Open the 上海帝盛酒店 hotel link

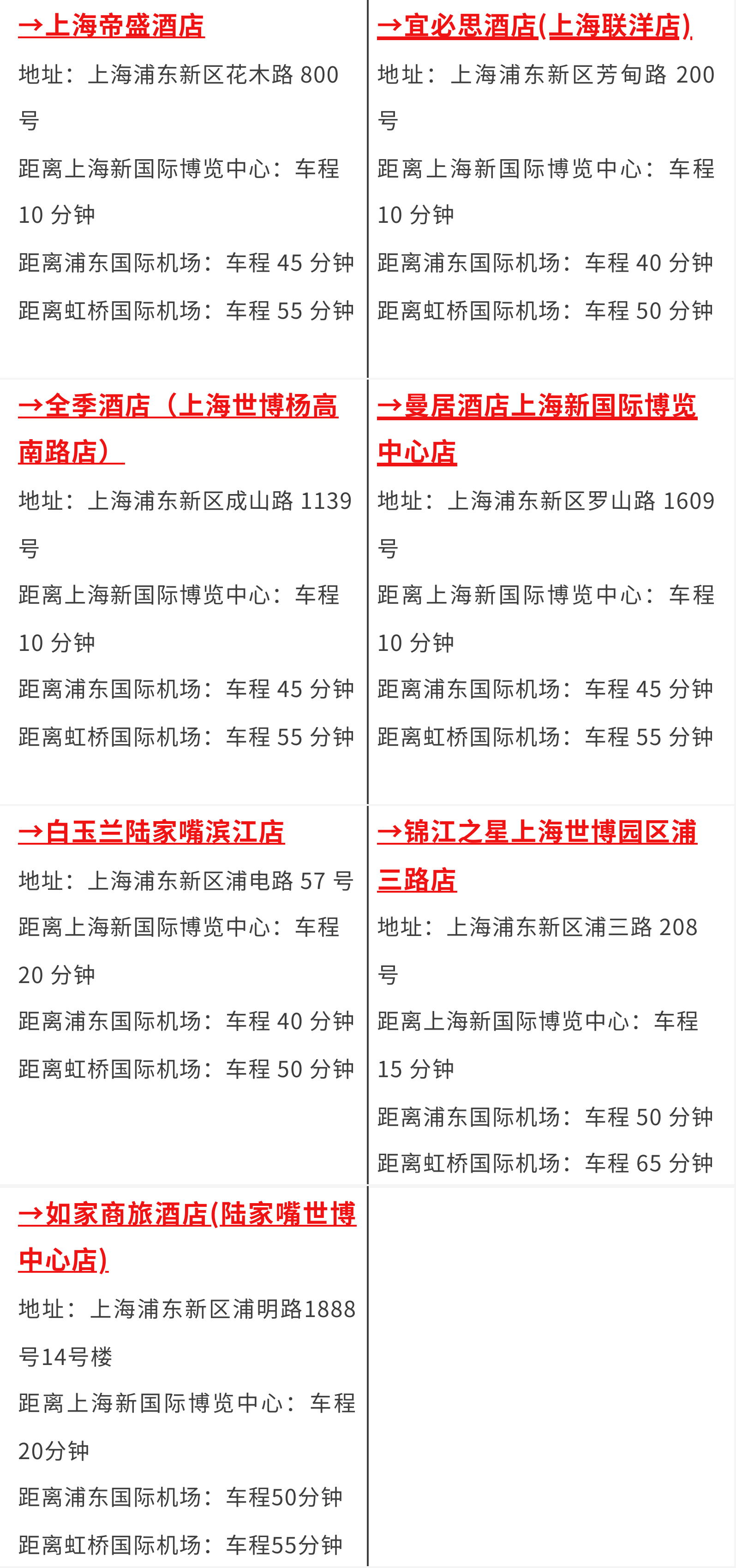(111, 26)
